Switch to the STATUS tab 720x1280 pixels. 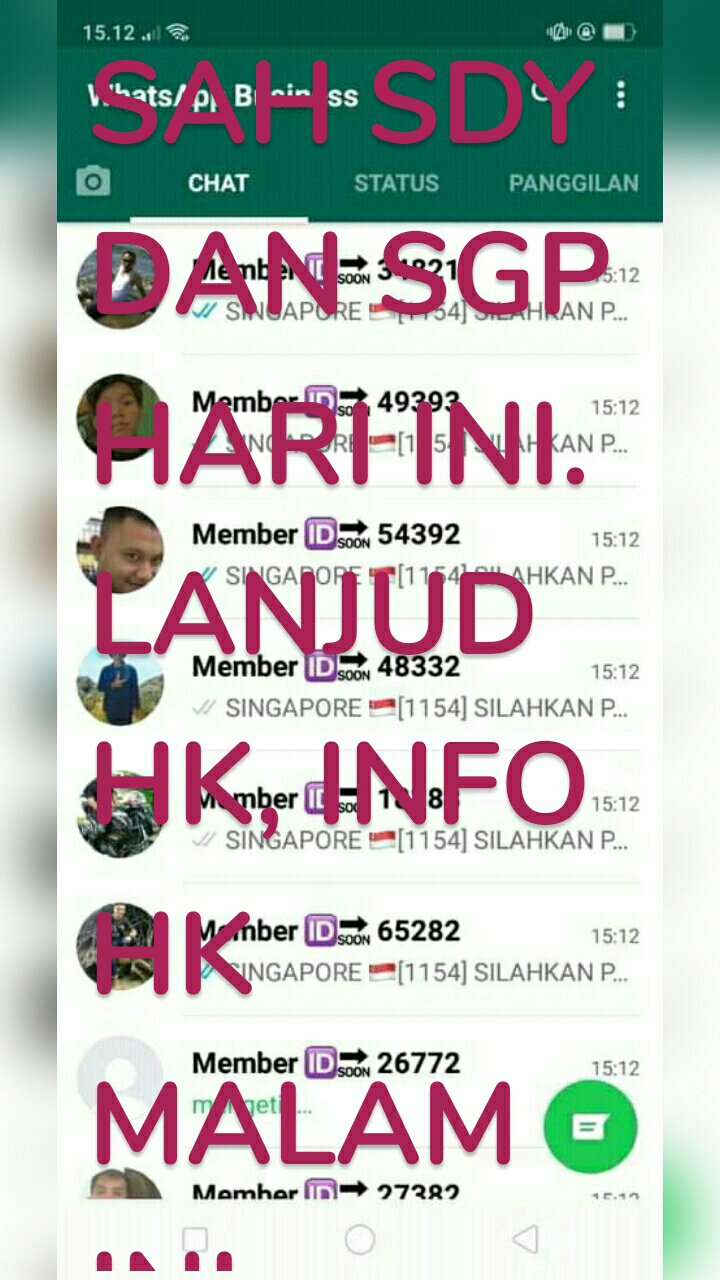(395, 183)
